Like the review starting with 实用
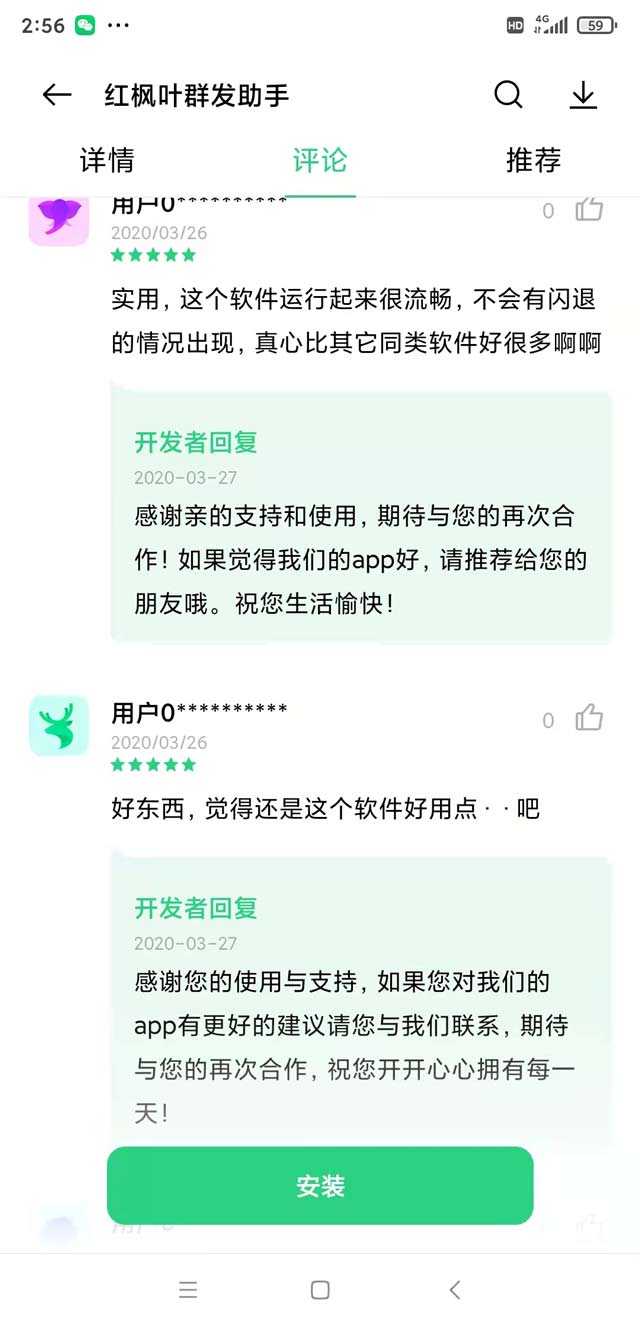Screen dimensions: 640x1330 (x=589, y=210)
